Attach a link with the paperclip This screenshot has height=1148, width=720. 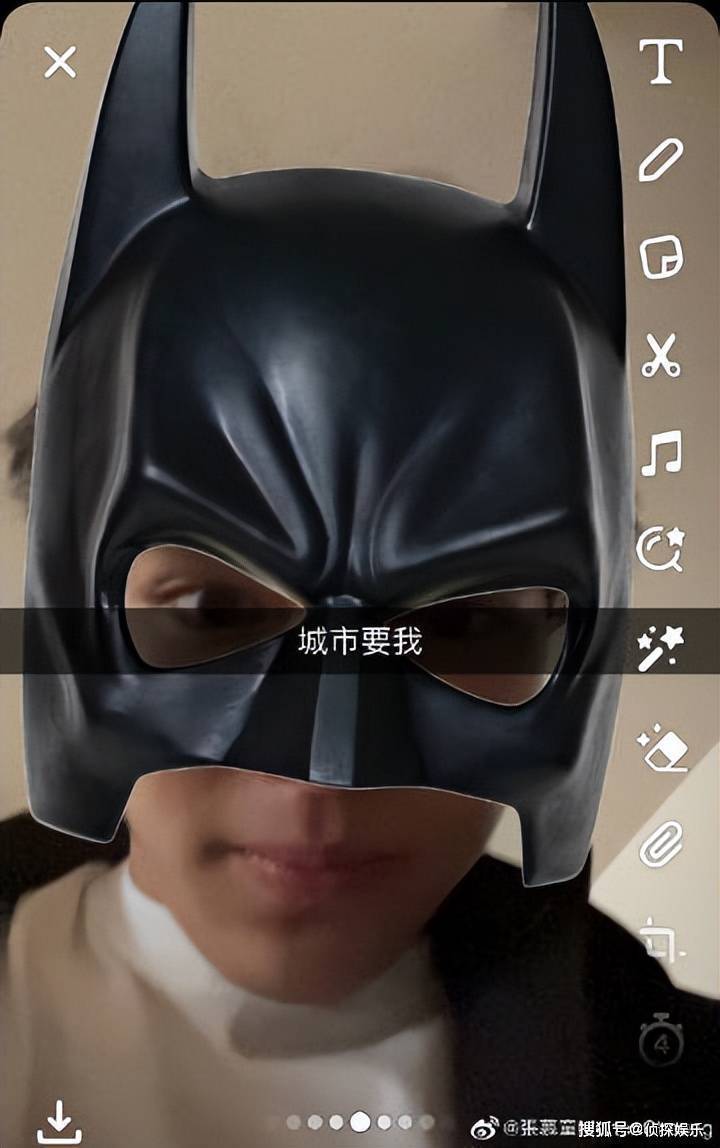click(x=661, y=843)
